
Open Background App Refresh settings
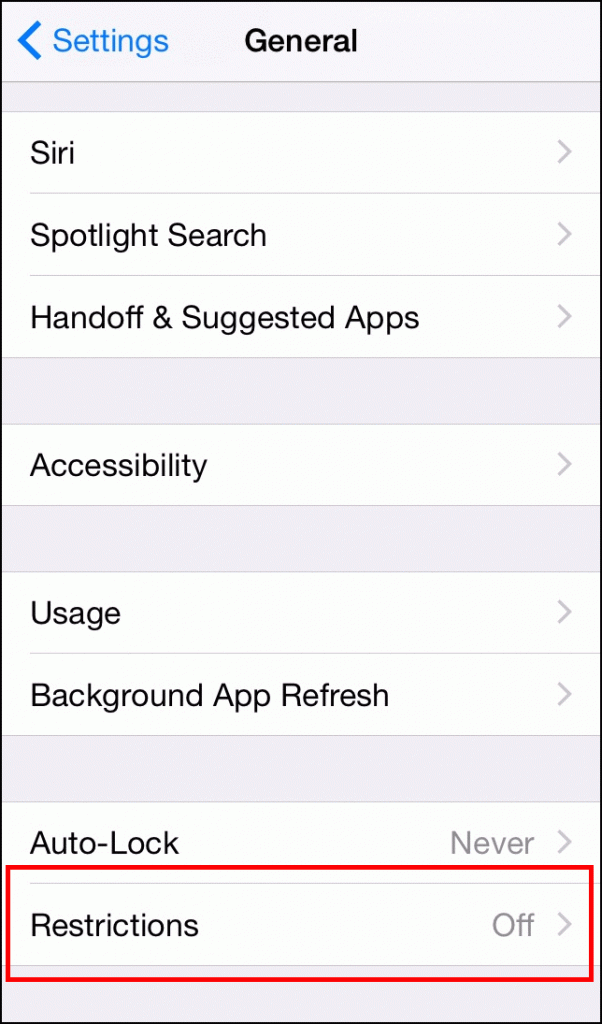pos(300,695)
